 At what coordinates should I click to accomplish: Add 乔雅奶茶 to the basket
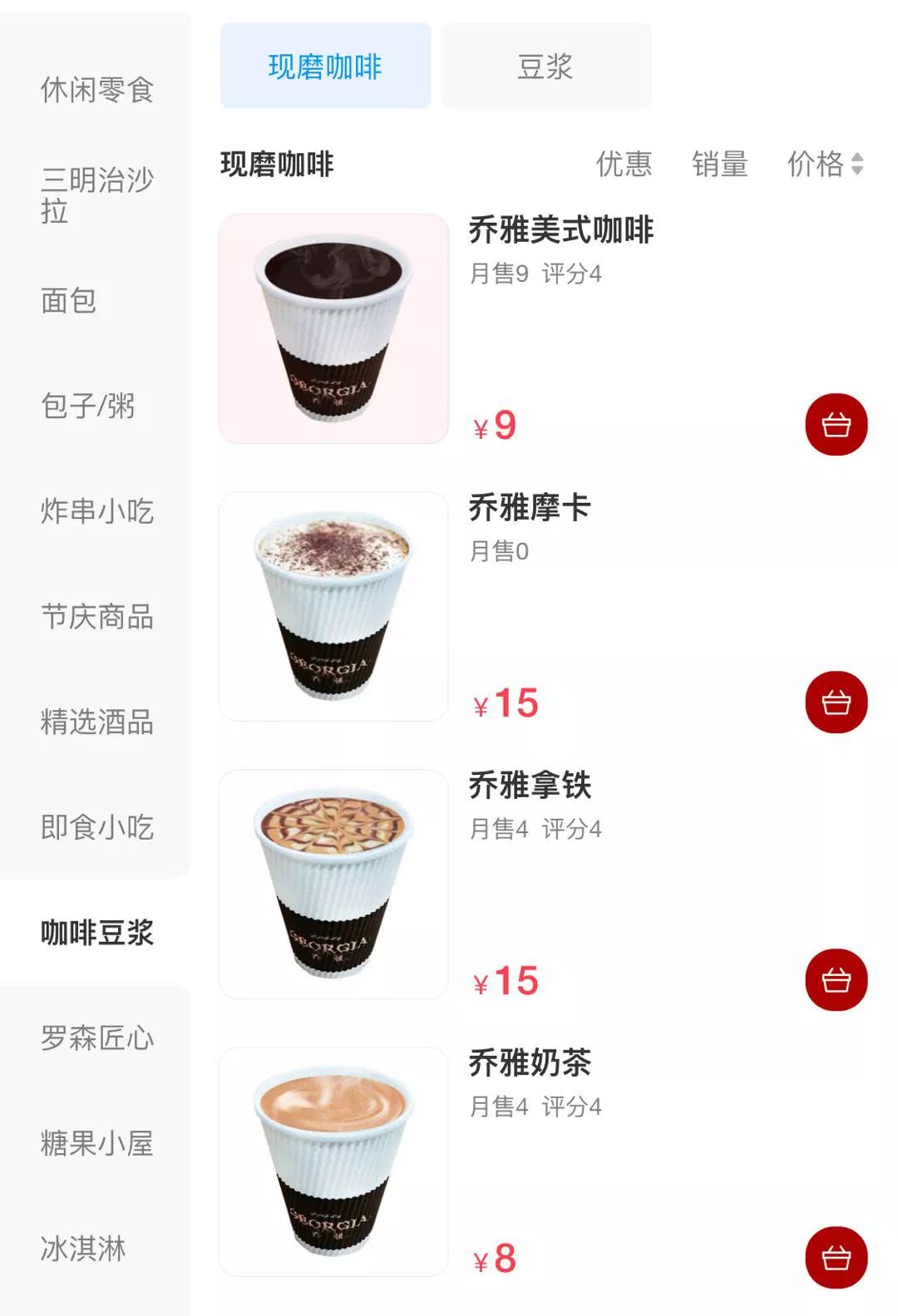[836, 1258]
